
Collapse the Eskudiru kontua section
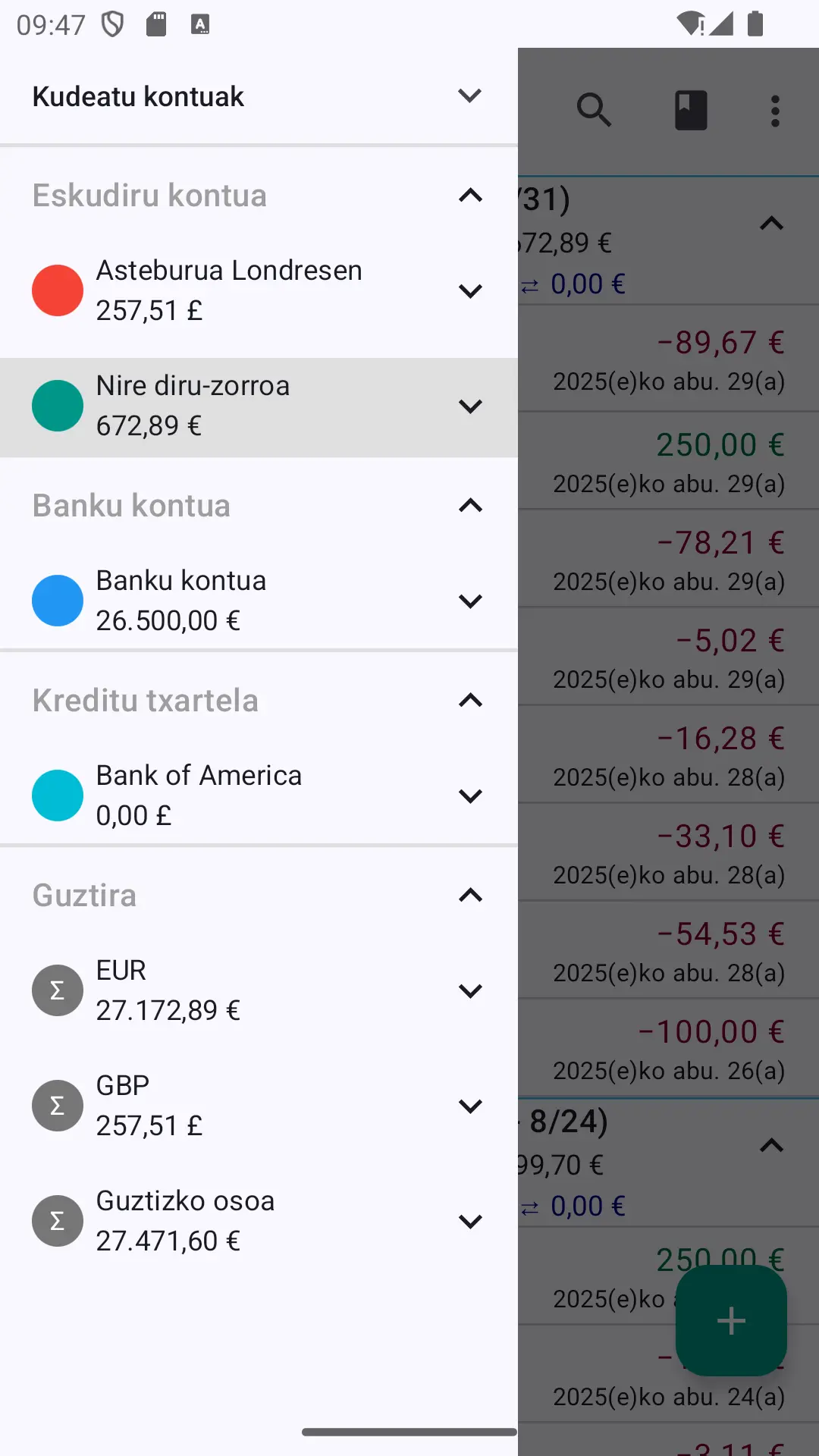(470, 196)
